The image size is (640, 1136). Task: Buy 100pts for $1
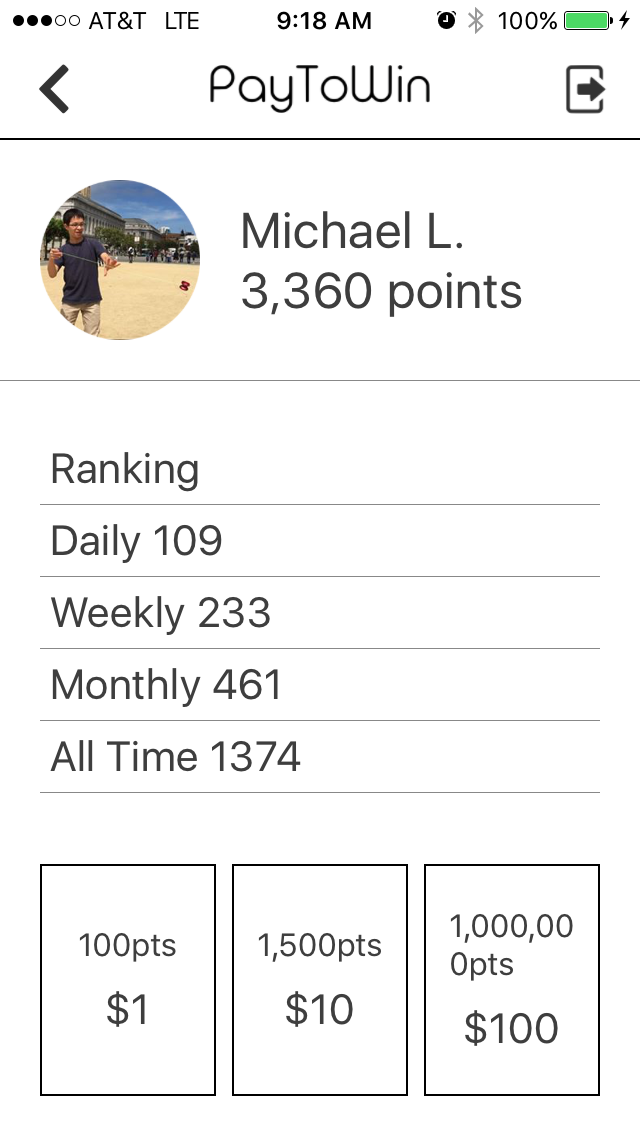128,980
